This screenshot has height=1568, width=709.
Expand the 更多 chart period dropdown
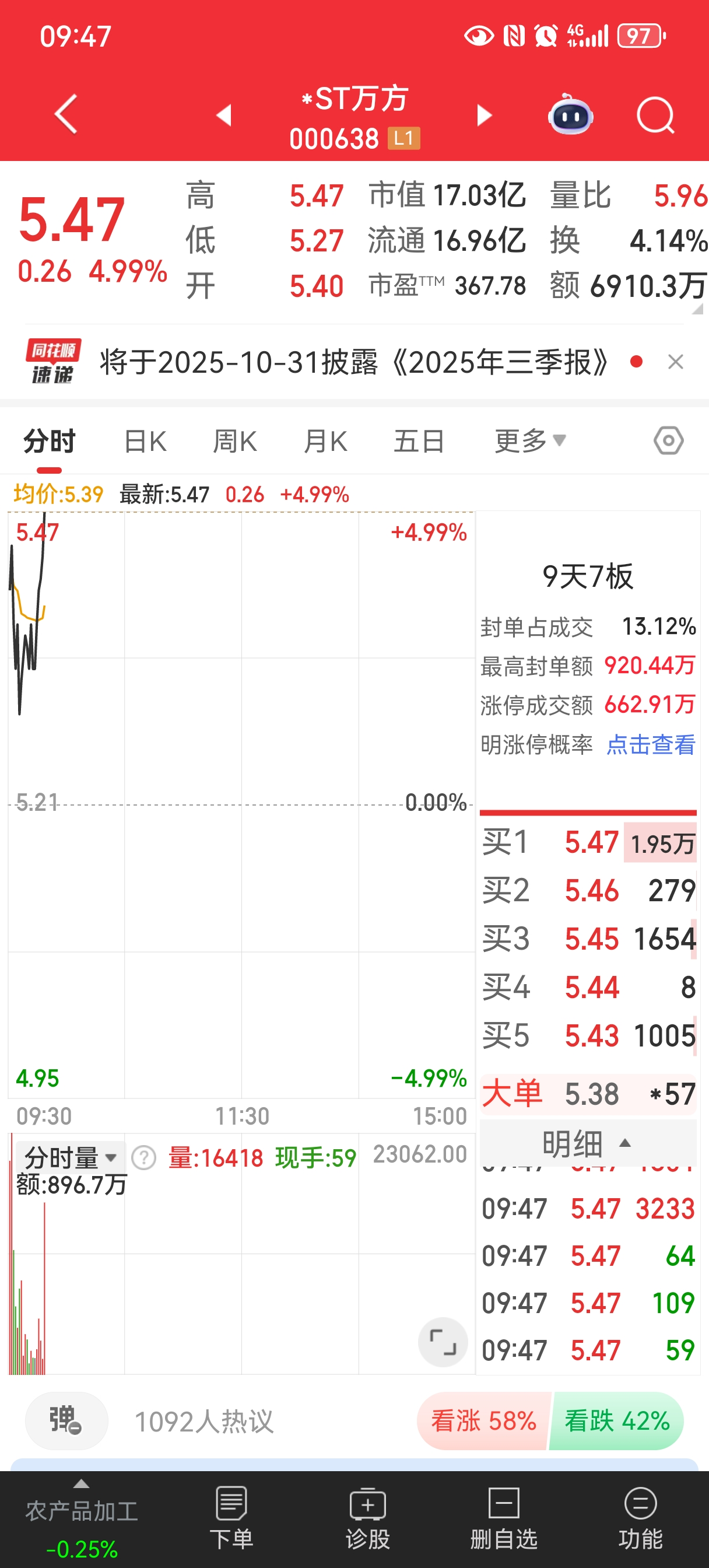coord(529,442)
